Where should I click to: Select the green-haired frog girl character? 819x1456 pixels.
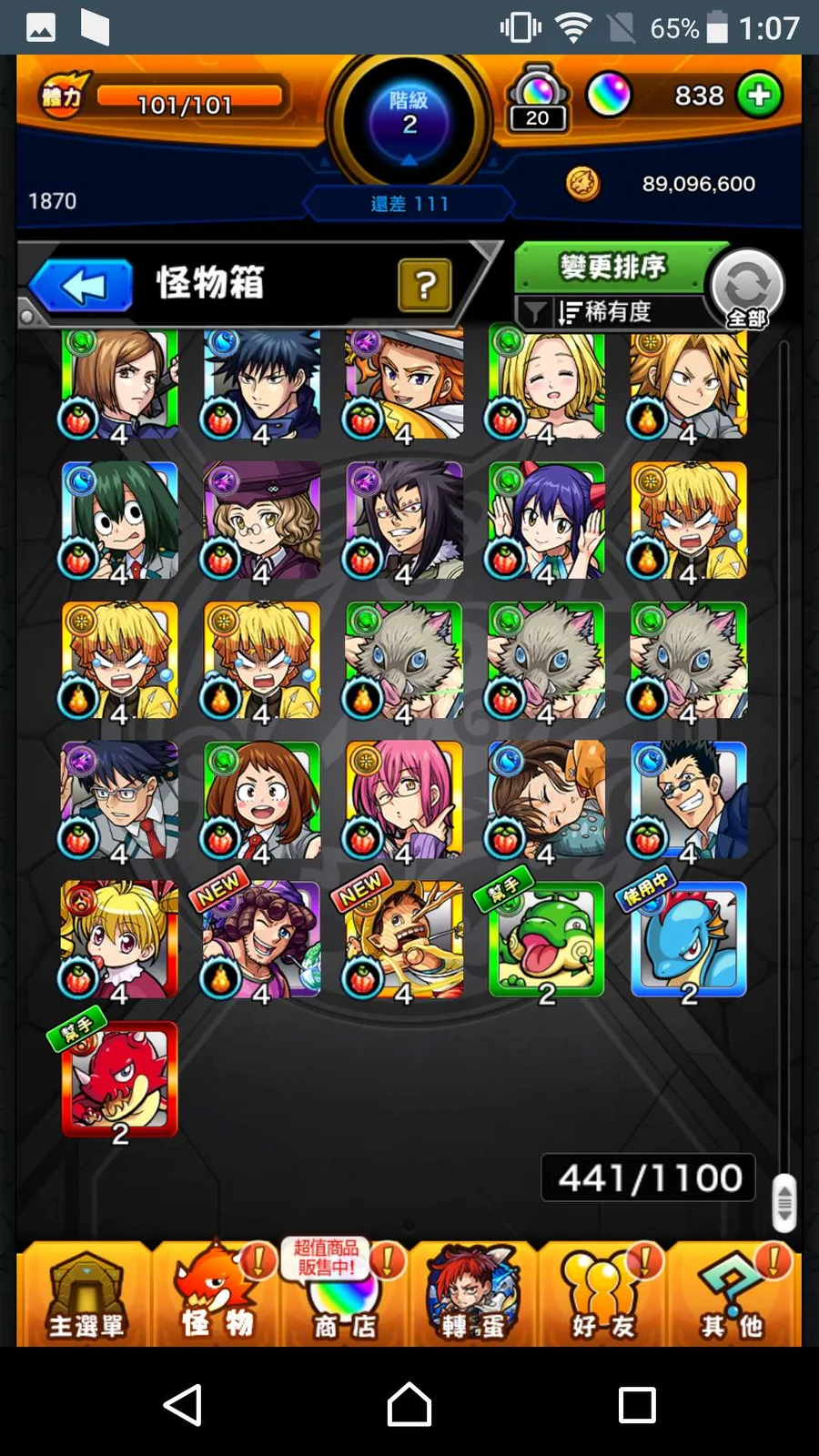(119, 521)
